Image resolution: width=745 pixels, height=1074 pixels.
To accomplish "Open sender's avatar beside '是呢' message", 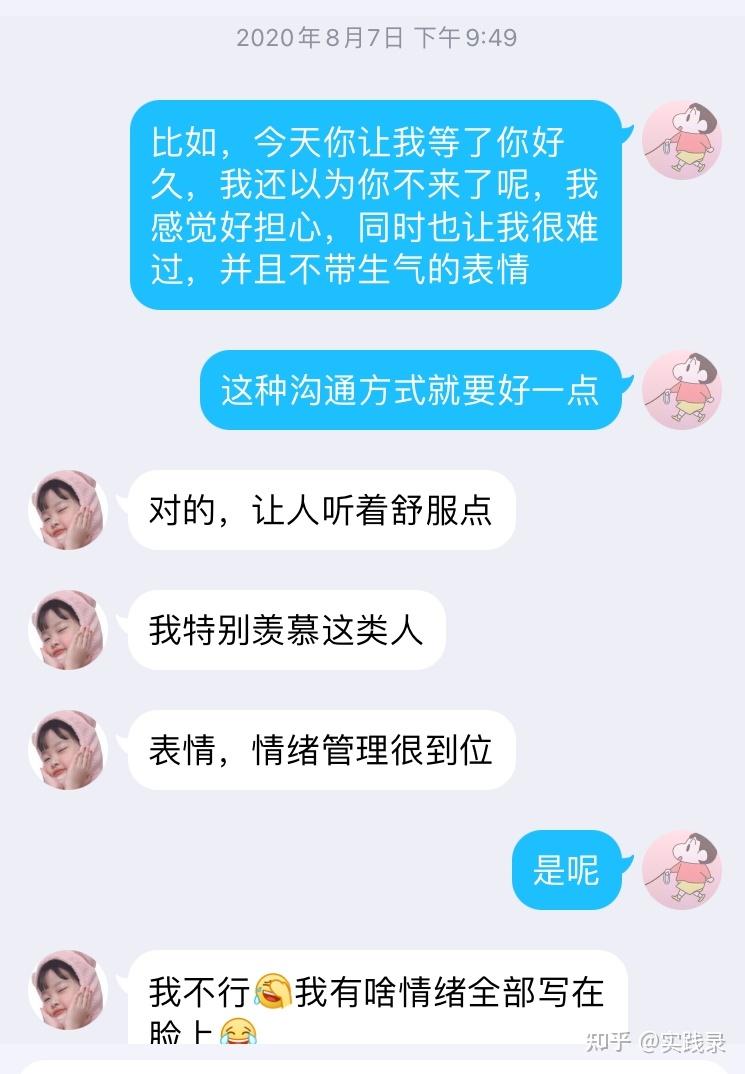I will [681, 870].
